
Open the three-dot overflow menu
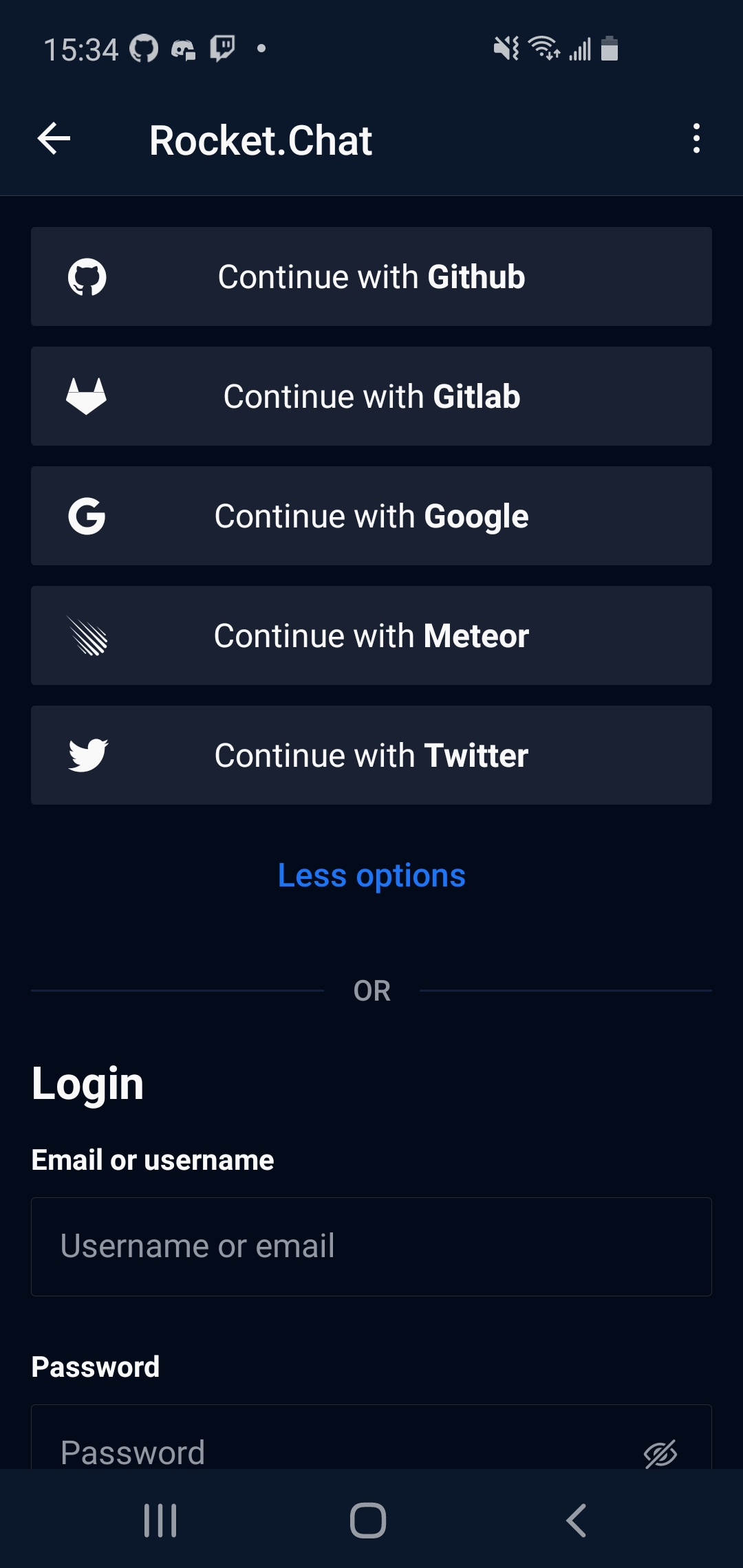click(696, 139)
